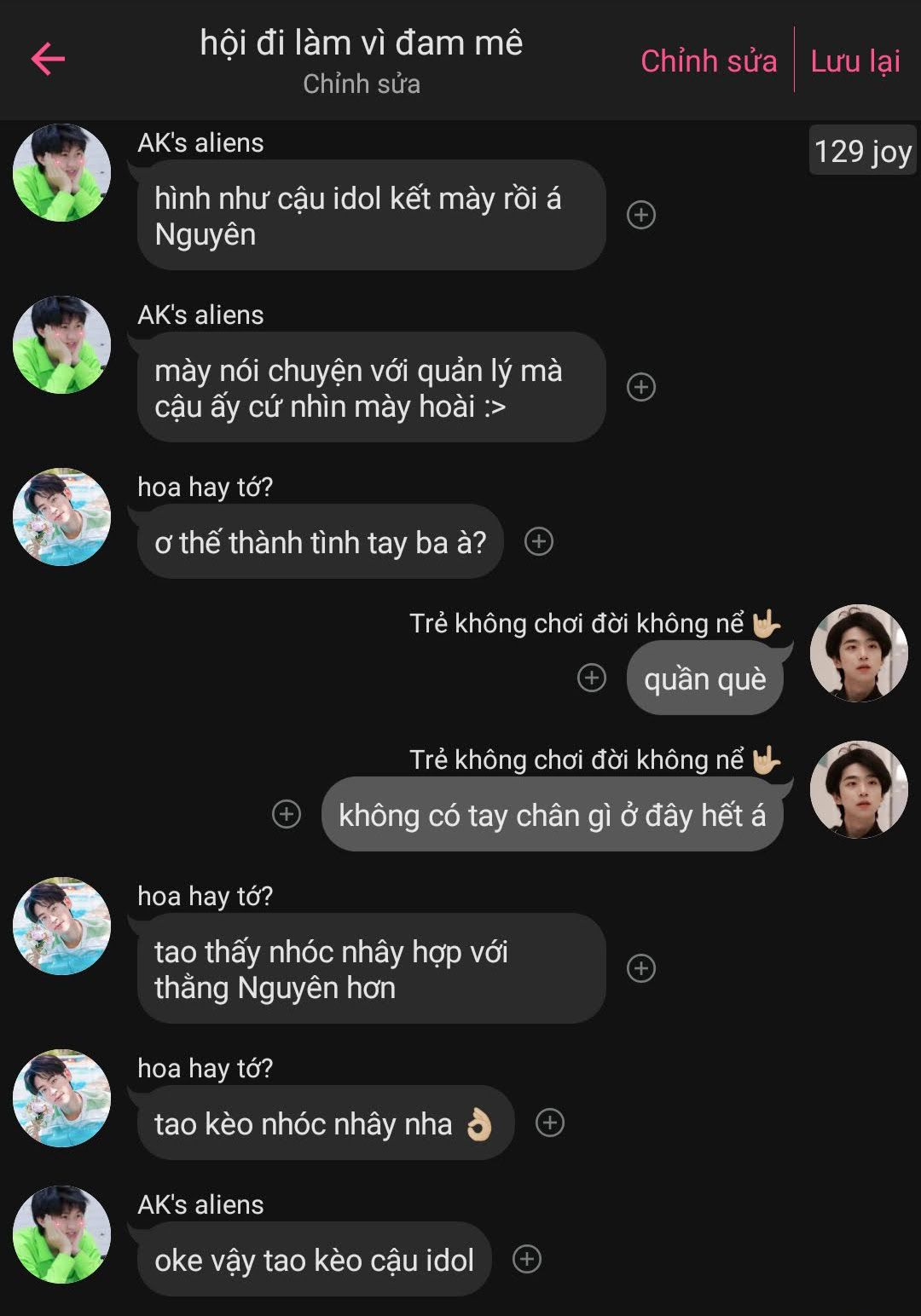The width and height of the screenshot is (921, 1316).
Task: Tap plus icon beside "hình như cậu idol" message
Action: (641, 215)
